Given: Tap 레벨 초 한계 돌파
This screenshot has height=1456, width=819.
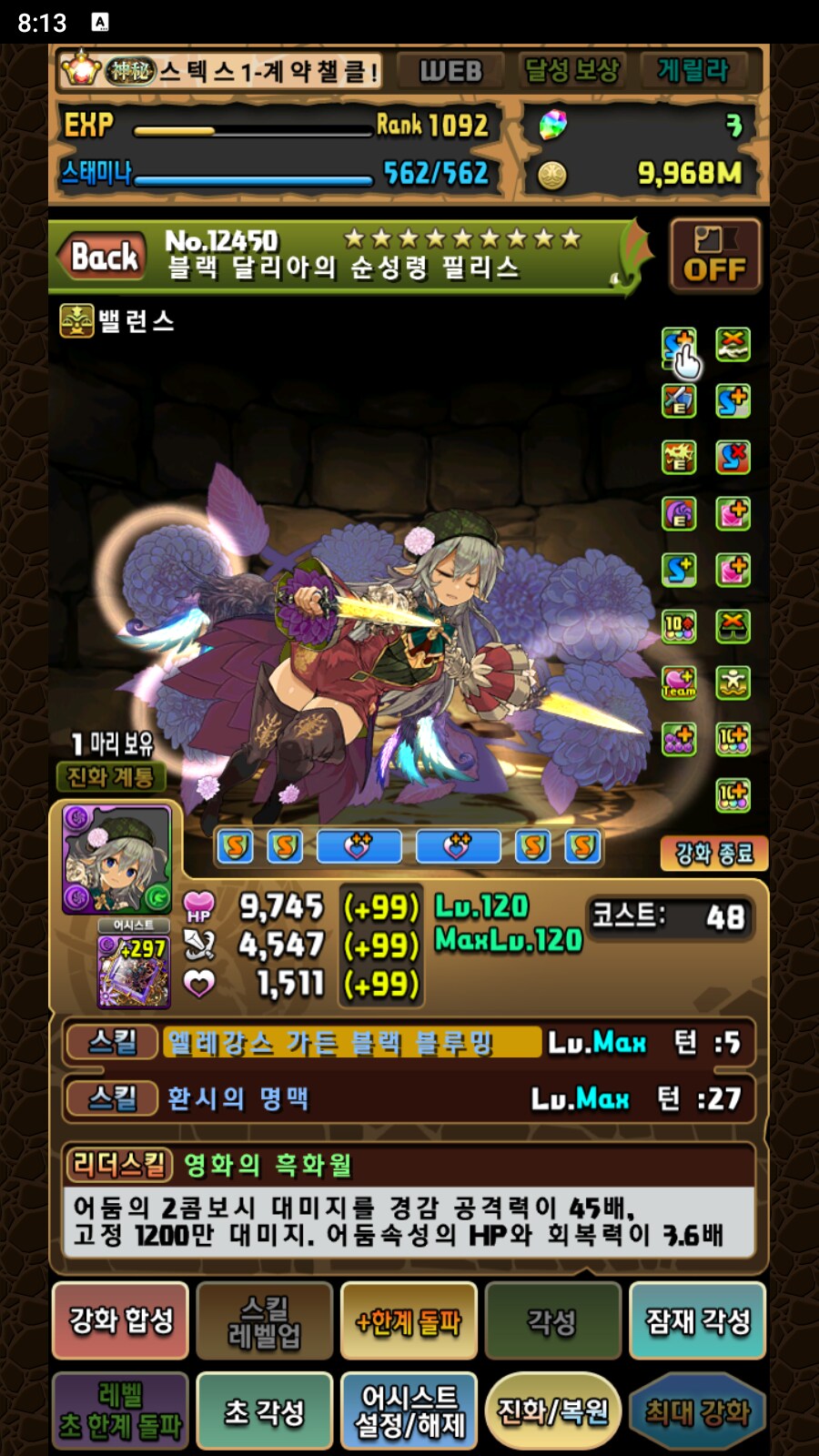Looking at the screenshot, I should 120,1410.
